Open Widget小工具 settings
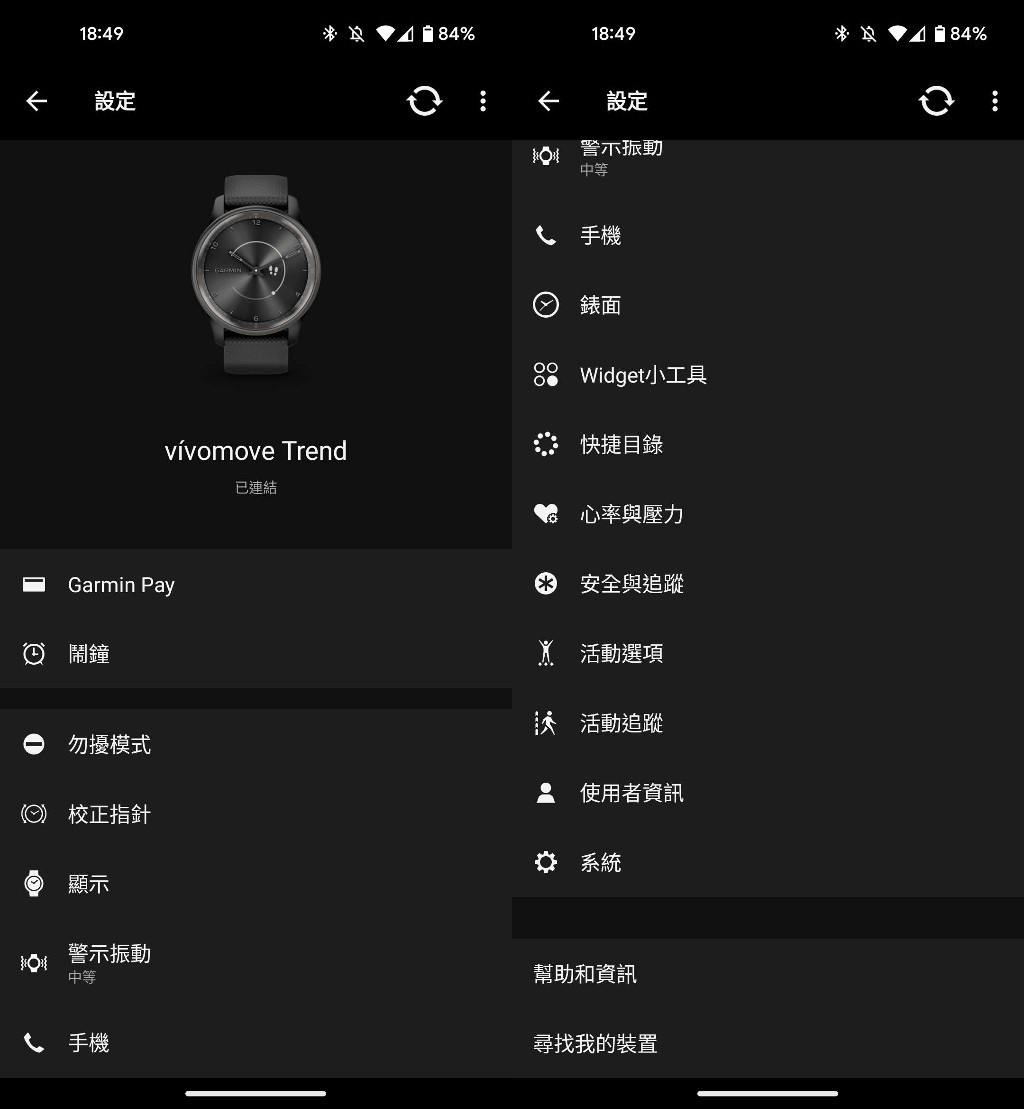This screenshot has height=1109, width=1024. (643, 375)
